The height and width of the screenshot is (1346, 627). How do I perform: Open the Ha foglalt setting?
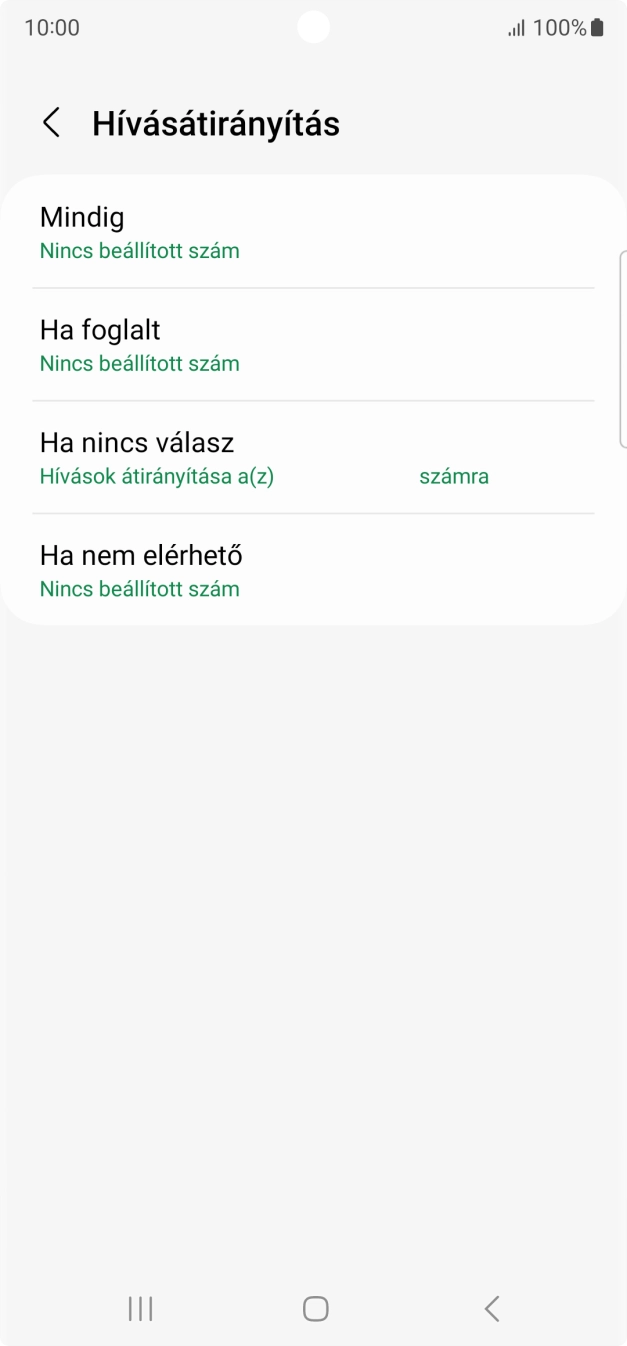(313, 345)
